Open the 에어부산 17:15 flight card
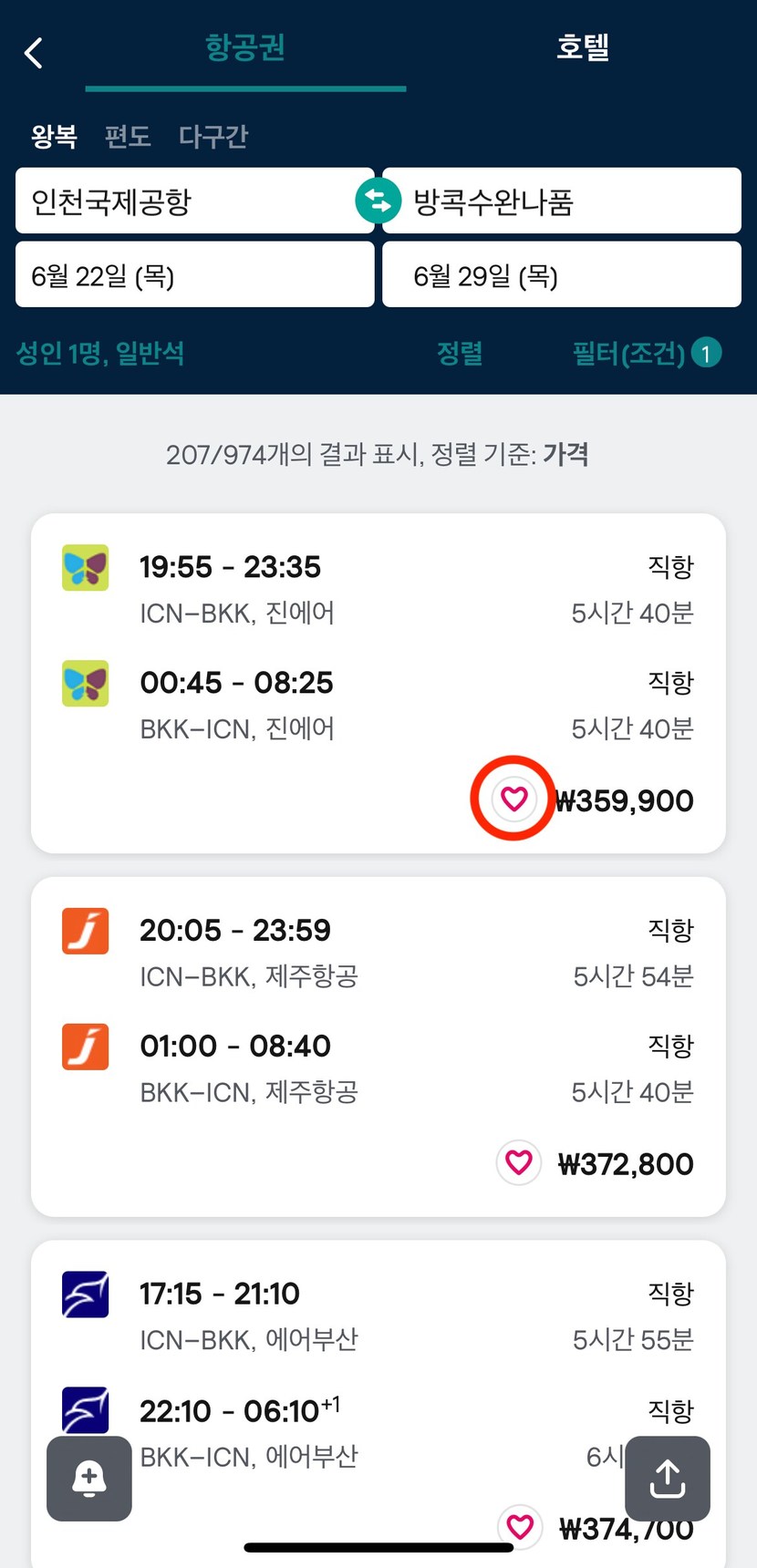 [x=378, y=1404]
